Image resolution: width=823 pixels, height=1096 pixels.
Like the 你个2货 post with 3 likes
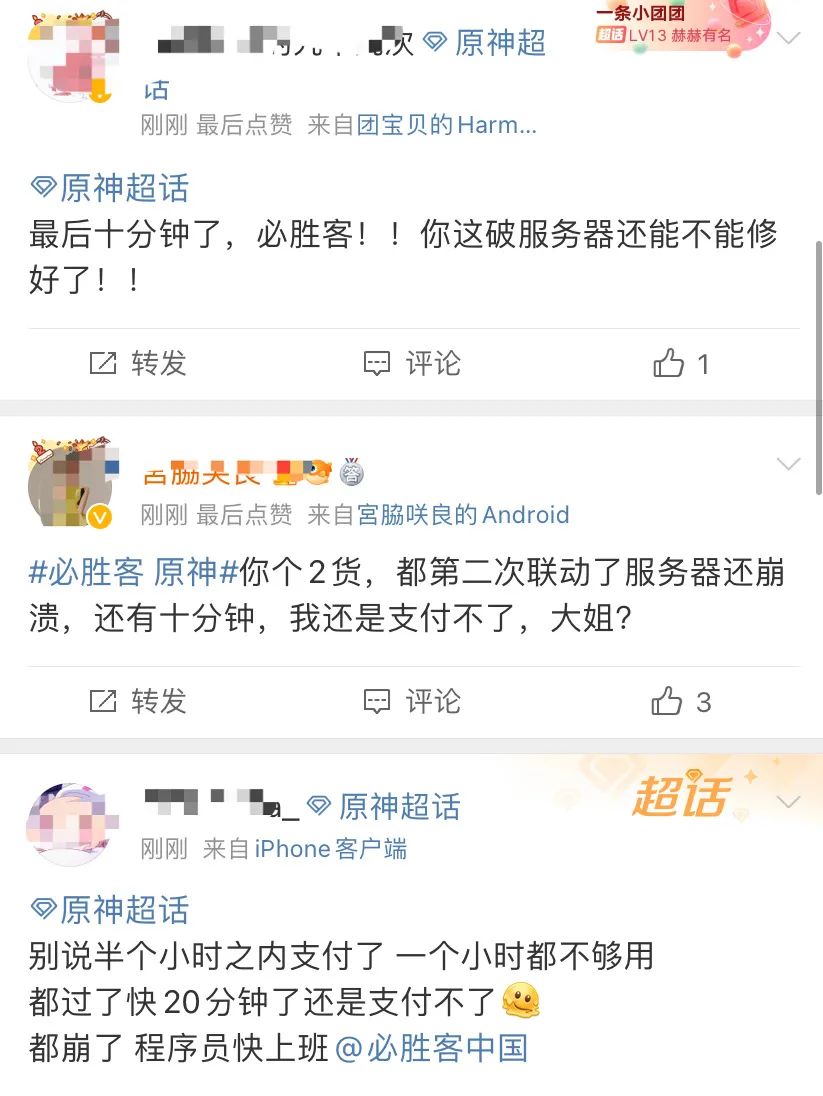pyautogui.click(x=681, y=702)
